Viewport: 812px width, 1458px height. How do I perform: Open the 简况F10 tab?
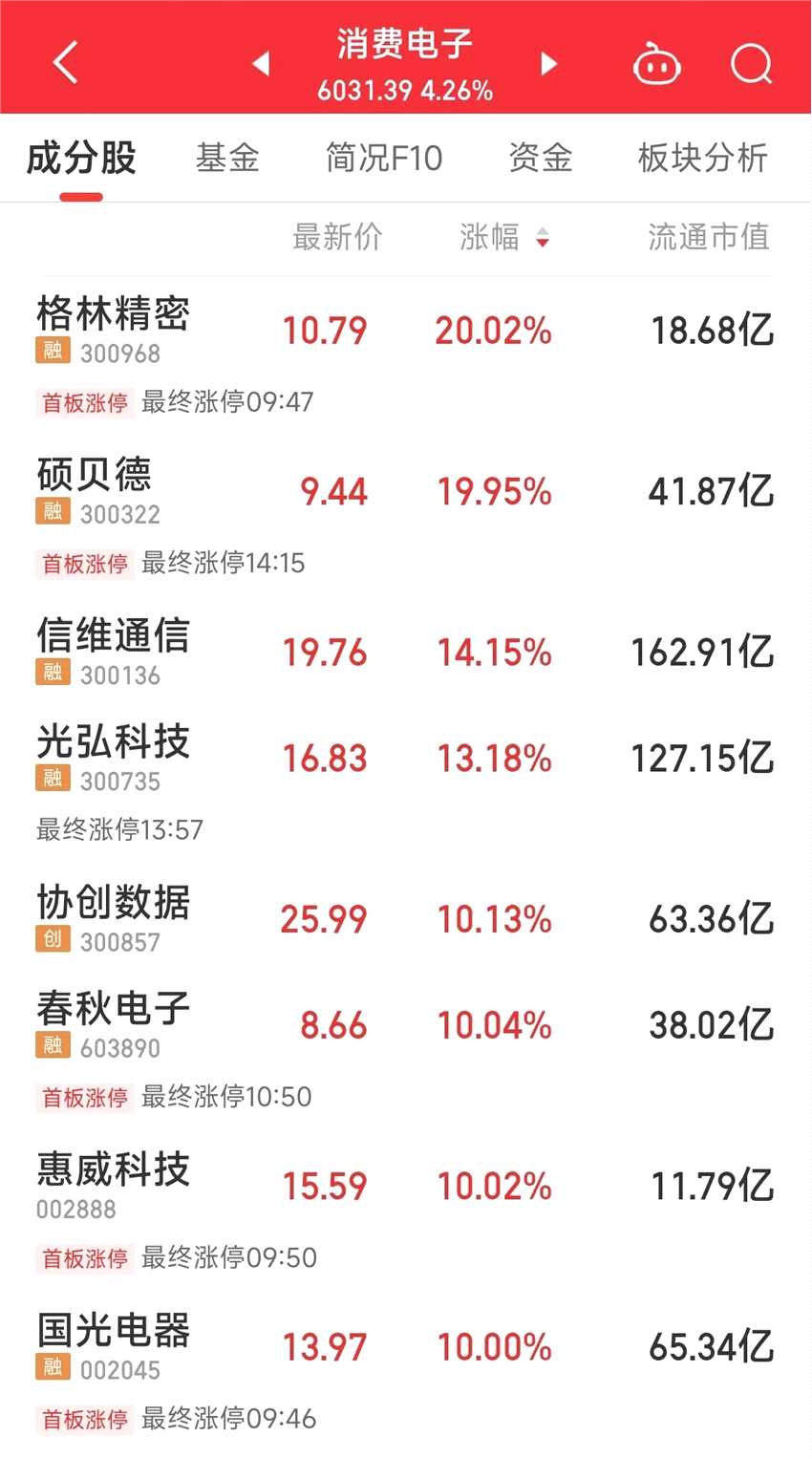tap(384, 159)
